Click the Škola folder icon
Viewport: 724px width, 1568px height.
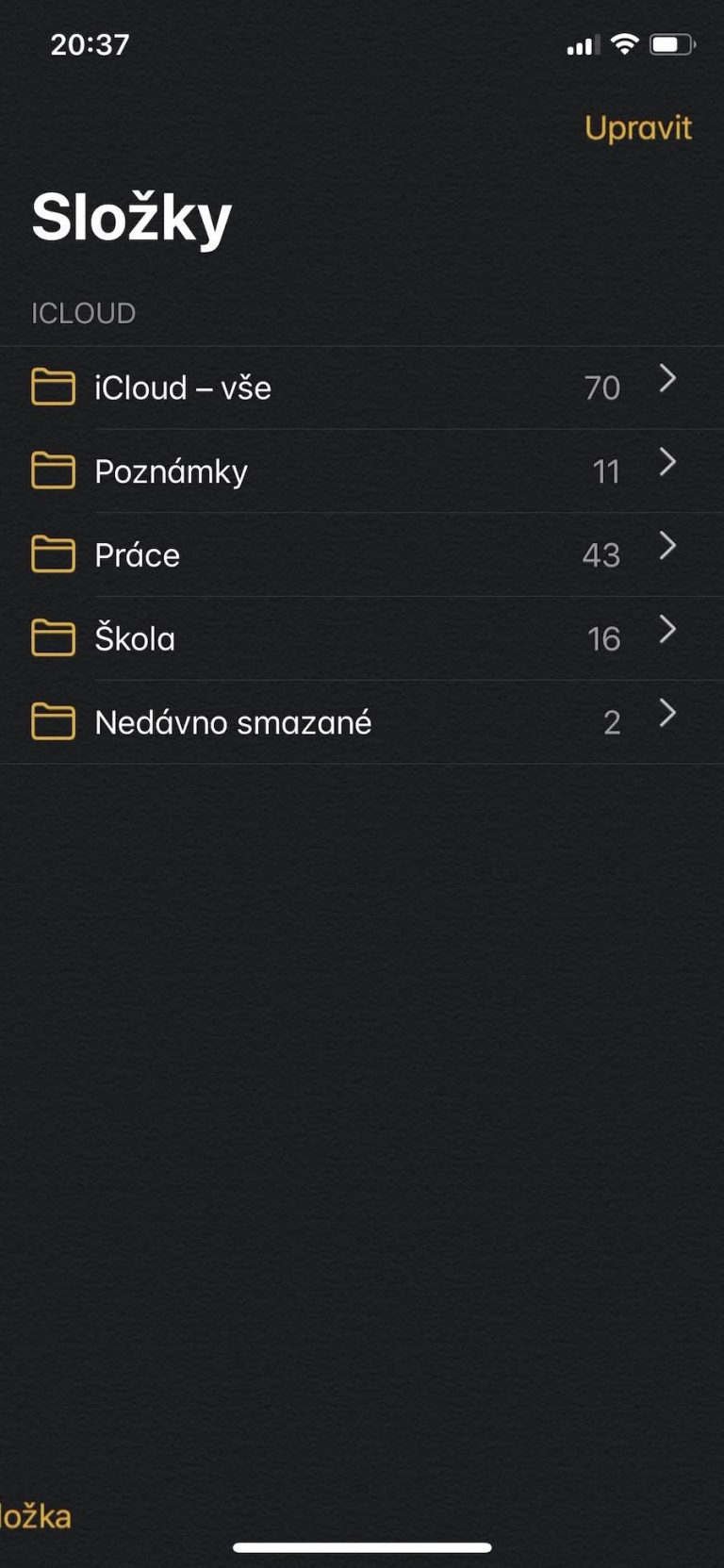[x=54, y=638]
